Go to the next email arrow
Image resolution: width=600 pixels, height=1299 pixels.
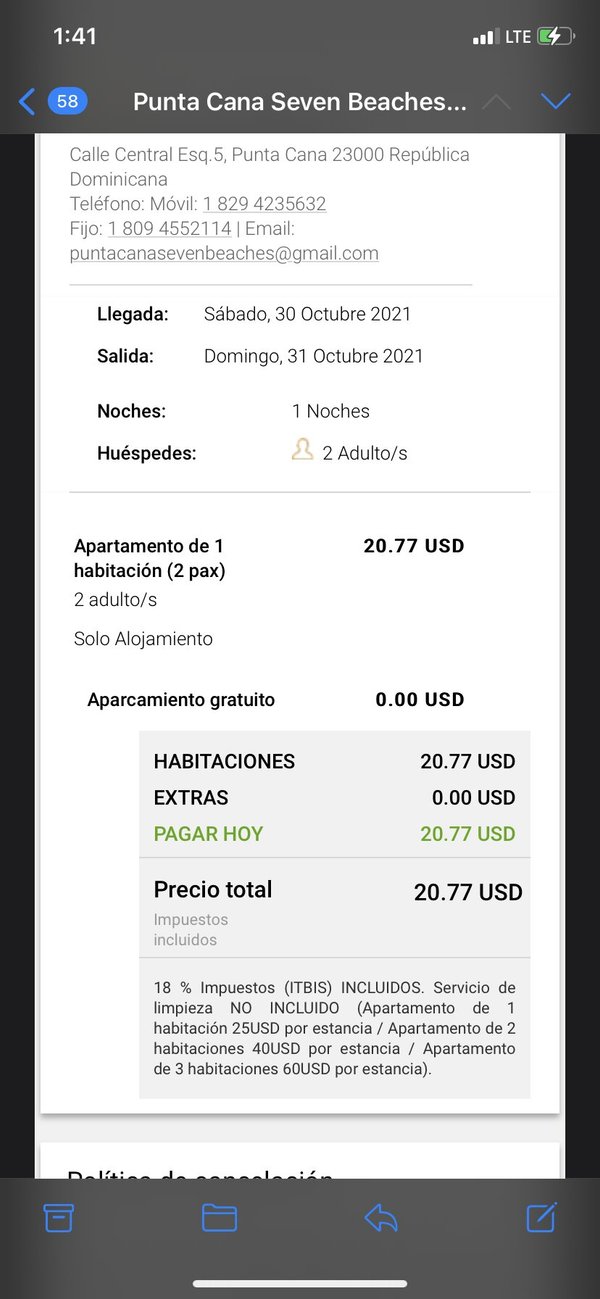(555, 101)
